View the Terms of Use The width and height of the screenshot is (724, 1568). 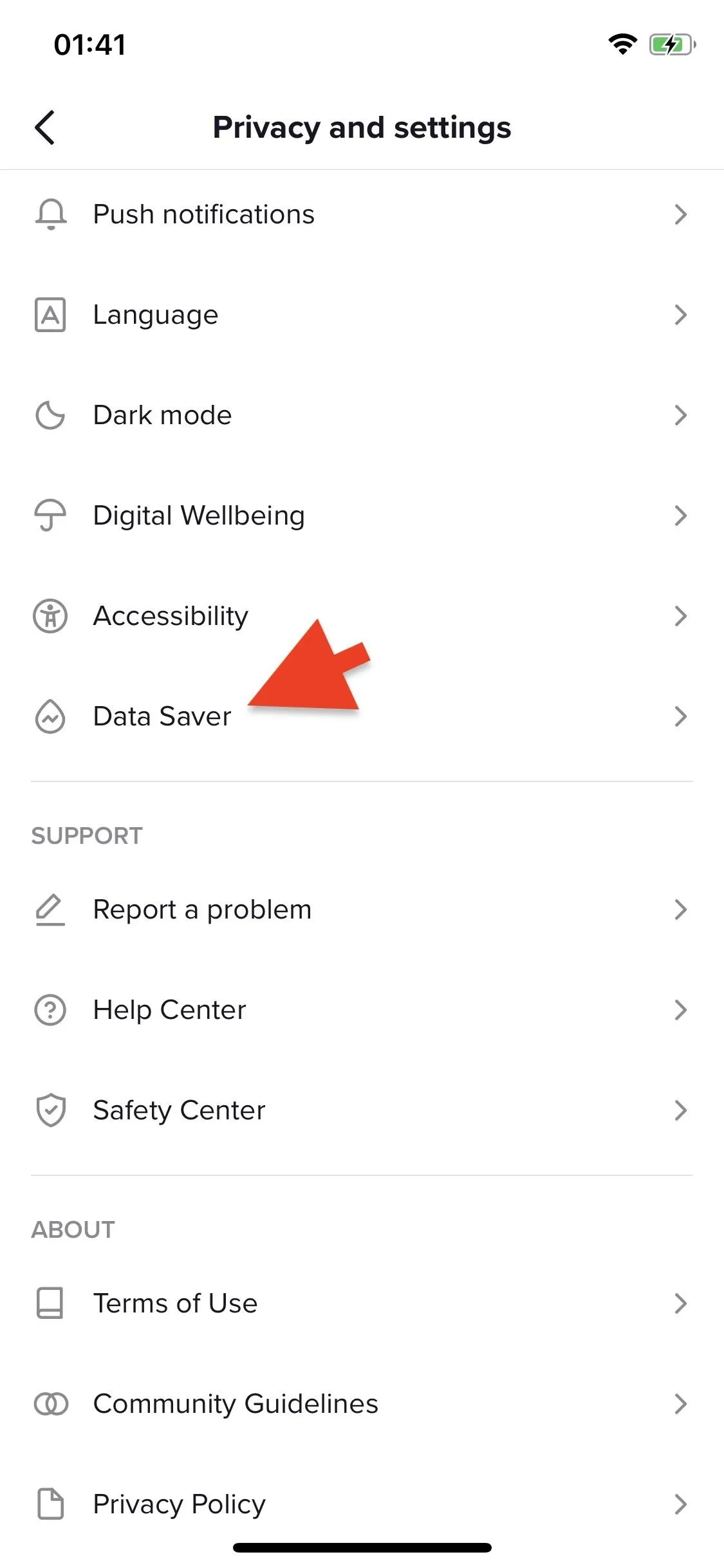click(362, 1303)
